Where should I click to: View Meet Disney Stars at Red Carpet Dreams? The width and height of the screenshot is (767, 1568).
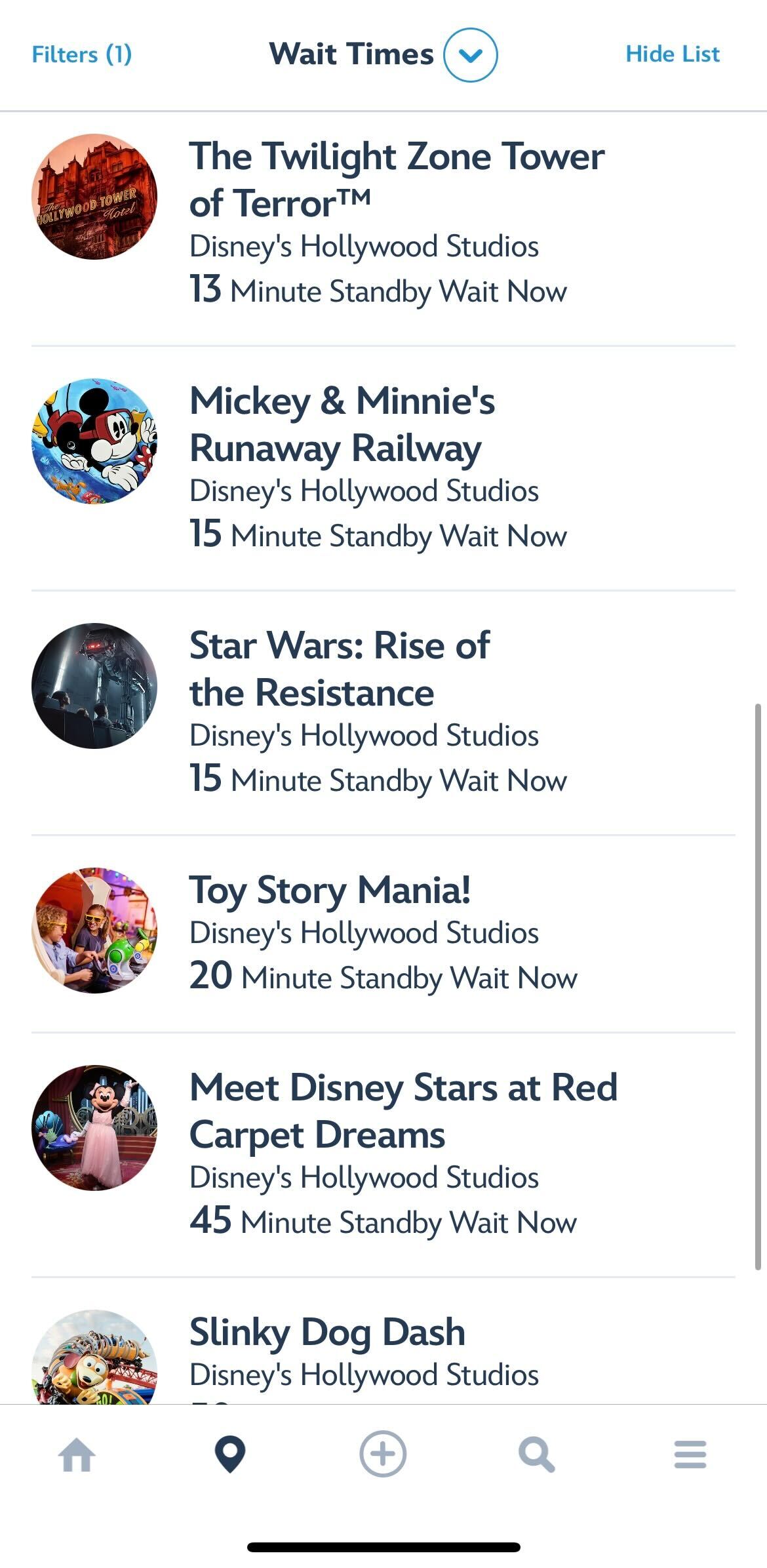[403, 1111]
